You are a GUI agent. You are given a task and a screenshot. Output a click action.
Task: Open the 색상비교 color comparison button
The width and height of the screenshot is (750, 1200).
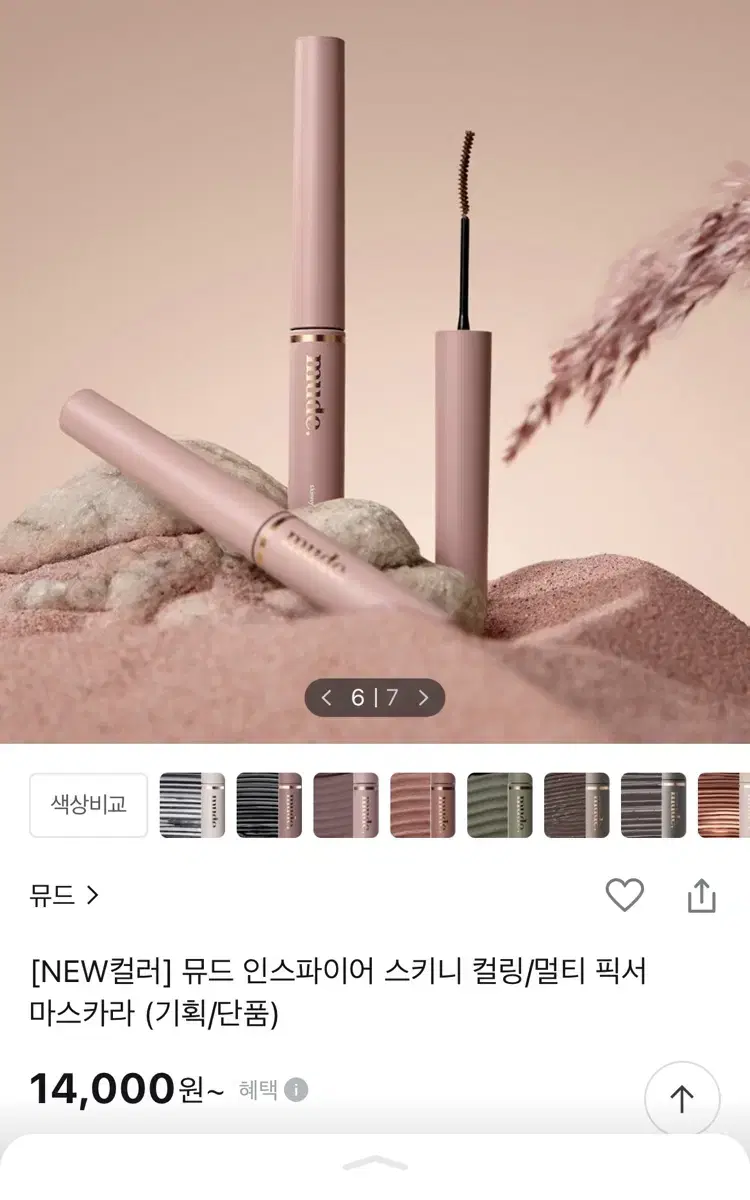coord(88,805)
